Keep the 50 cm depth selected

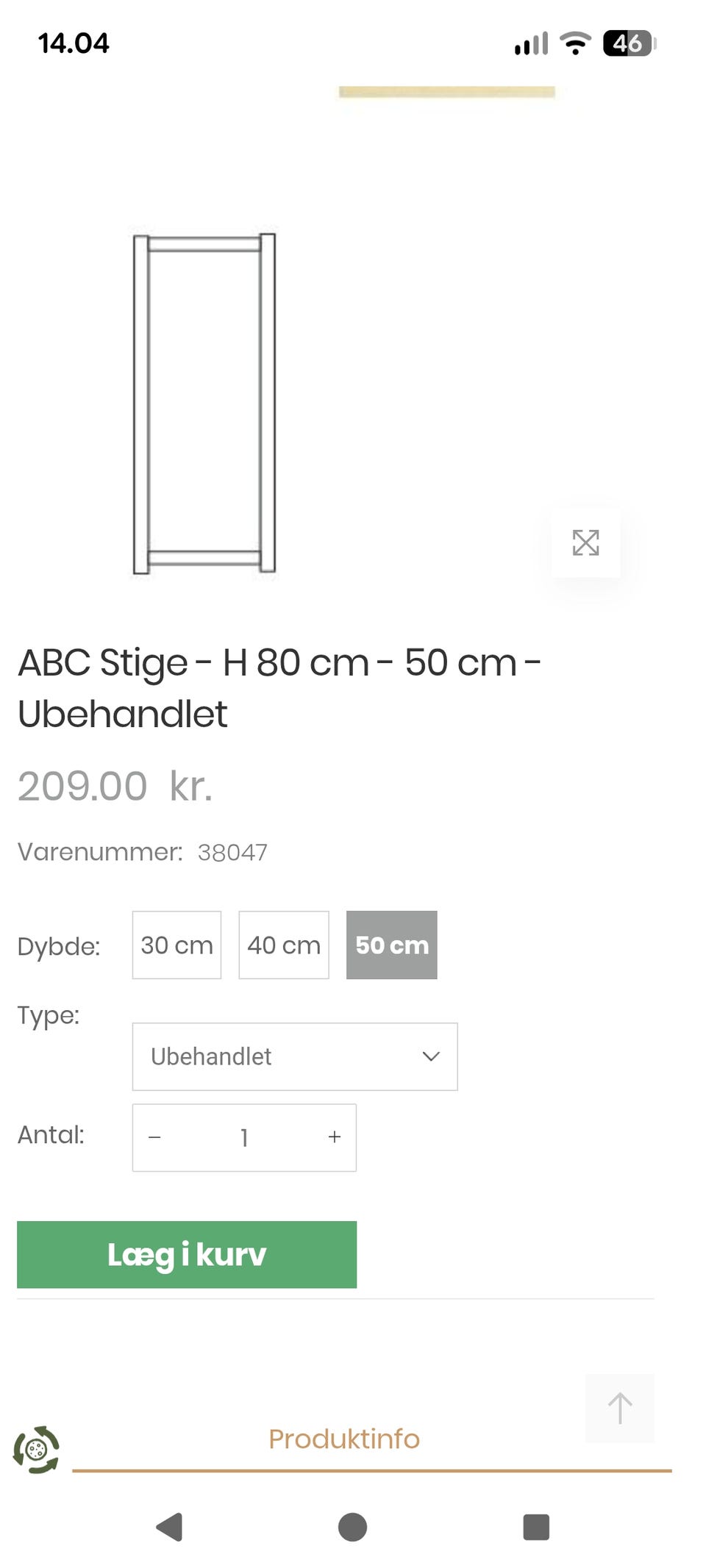pos(392,945)
